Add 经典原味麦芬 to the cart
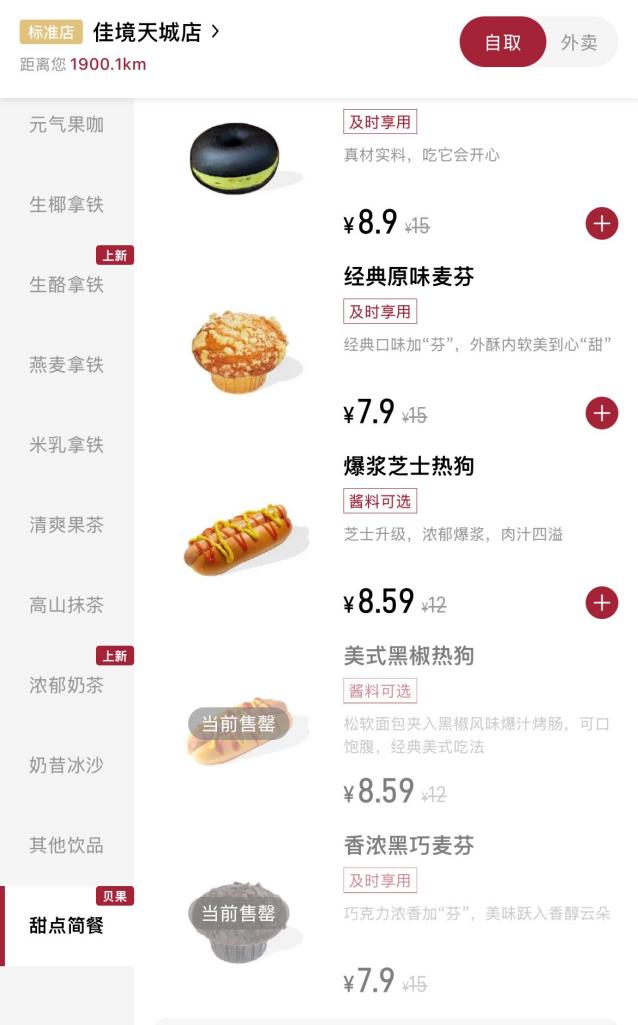 coord(601,413)
